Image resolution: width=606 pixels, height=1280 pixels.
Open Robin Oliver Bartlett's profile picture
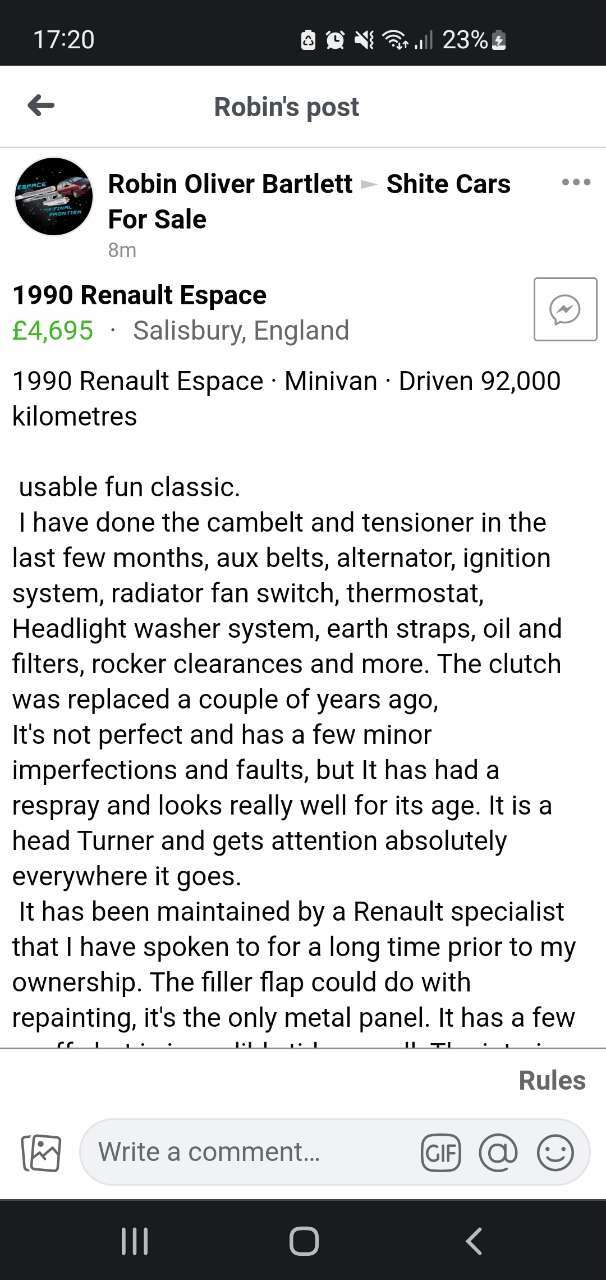coord(54,196)
